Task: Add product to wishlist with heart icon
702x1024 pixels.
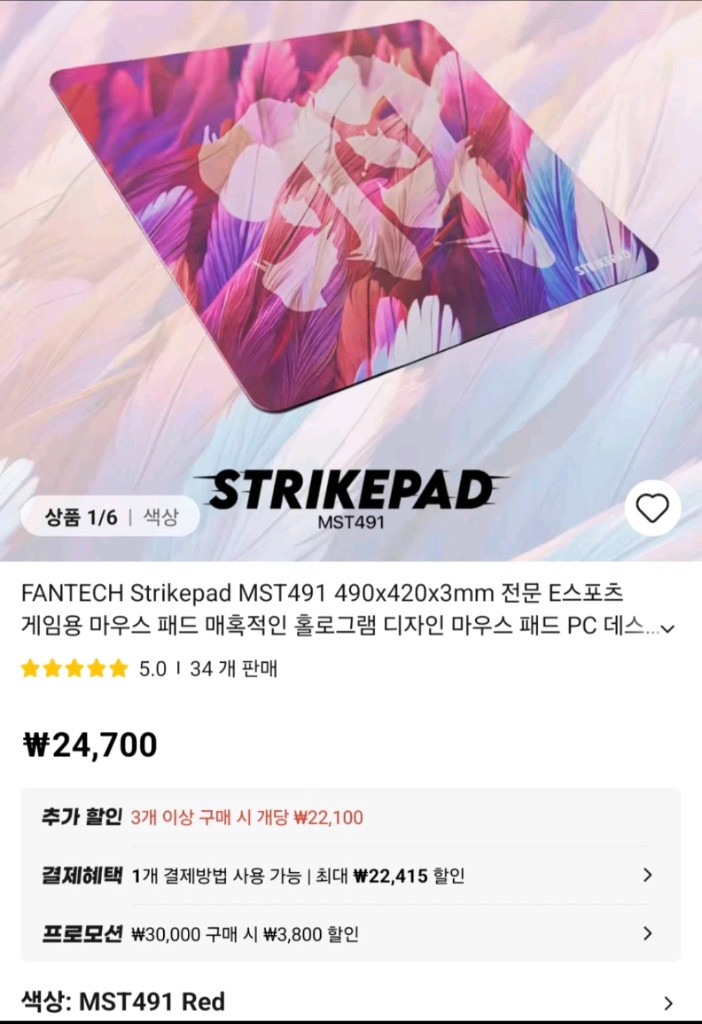Action: (x=652, y=509)
